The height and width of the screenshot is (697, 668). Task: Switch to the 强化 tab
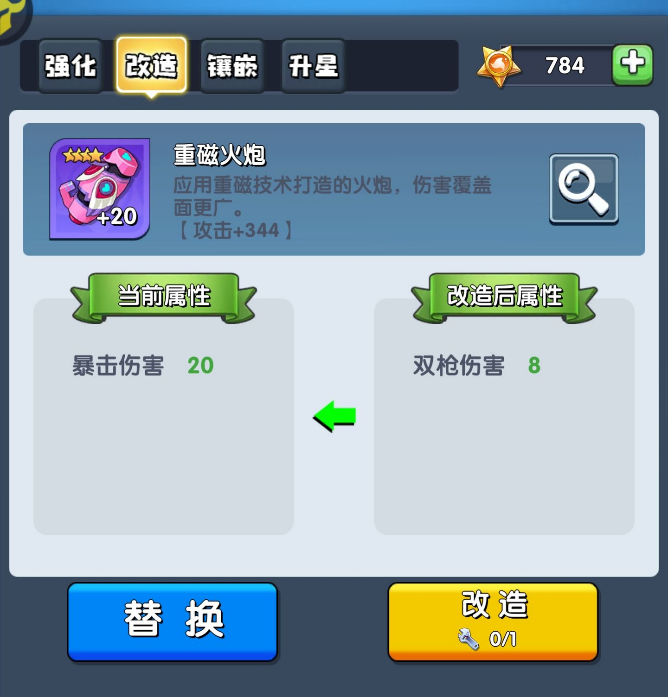coord(71,66)
